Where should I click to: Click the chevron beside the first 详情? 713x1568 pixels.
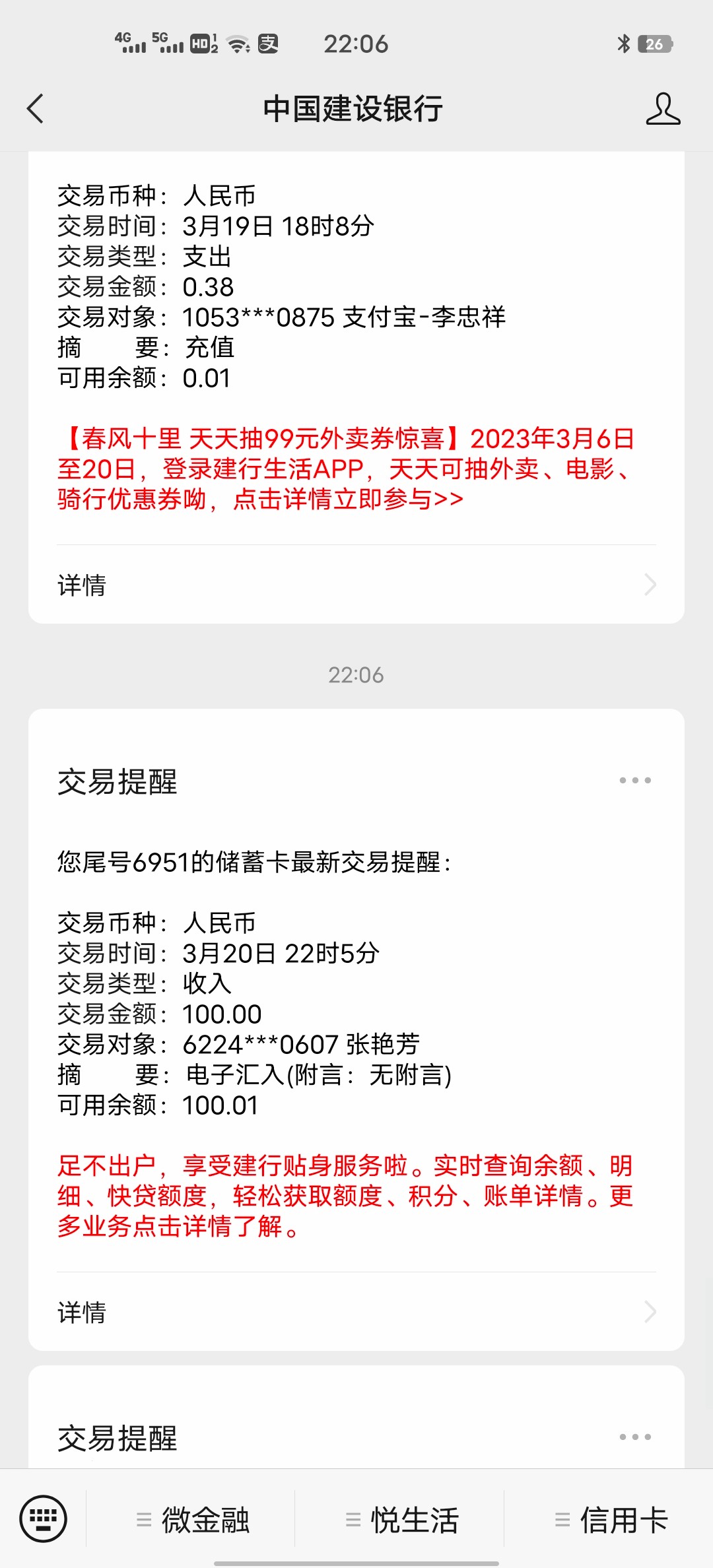tap(651, 585)
